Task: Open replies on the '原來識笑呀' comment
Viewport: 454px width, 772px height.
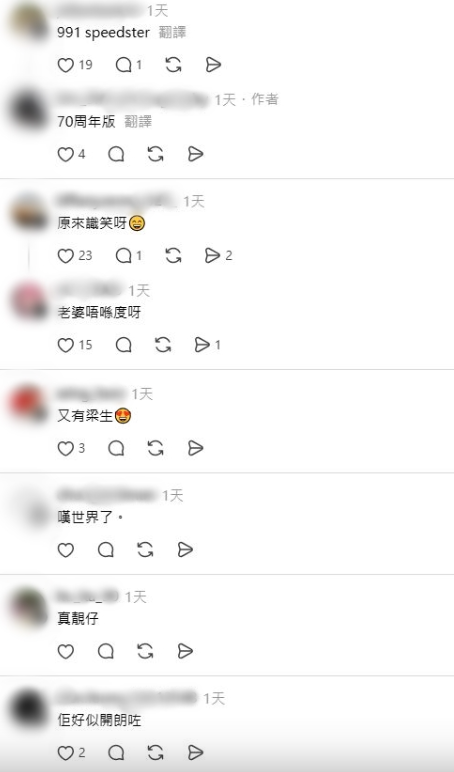Action: [x=123, y=256]
